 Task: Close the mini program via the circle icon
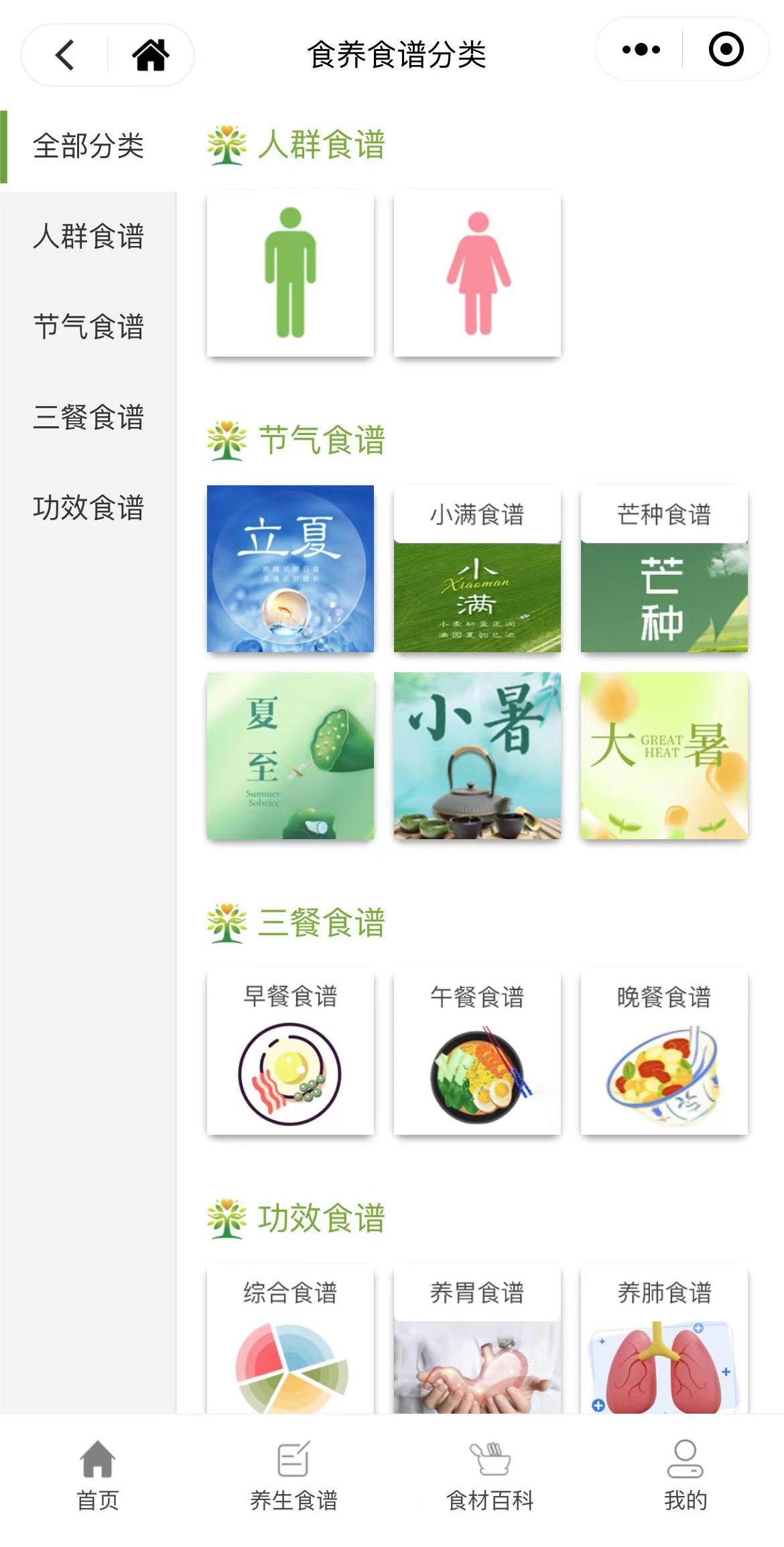coord(726,50)
